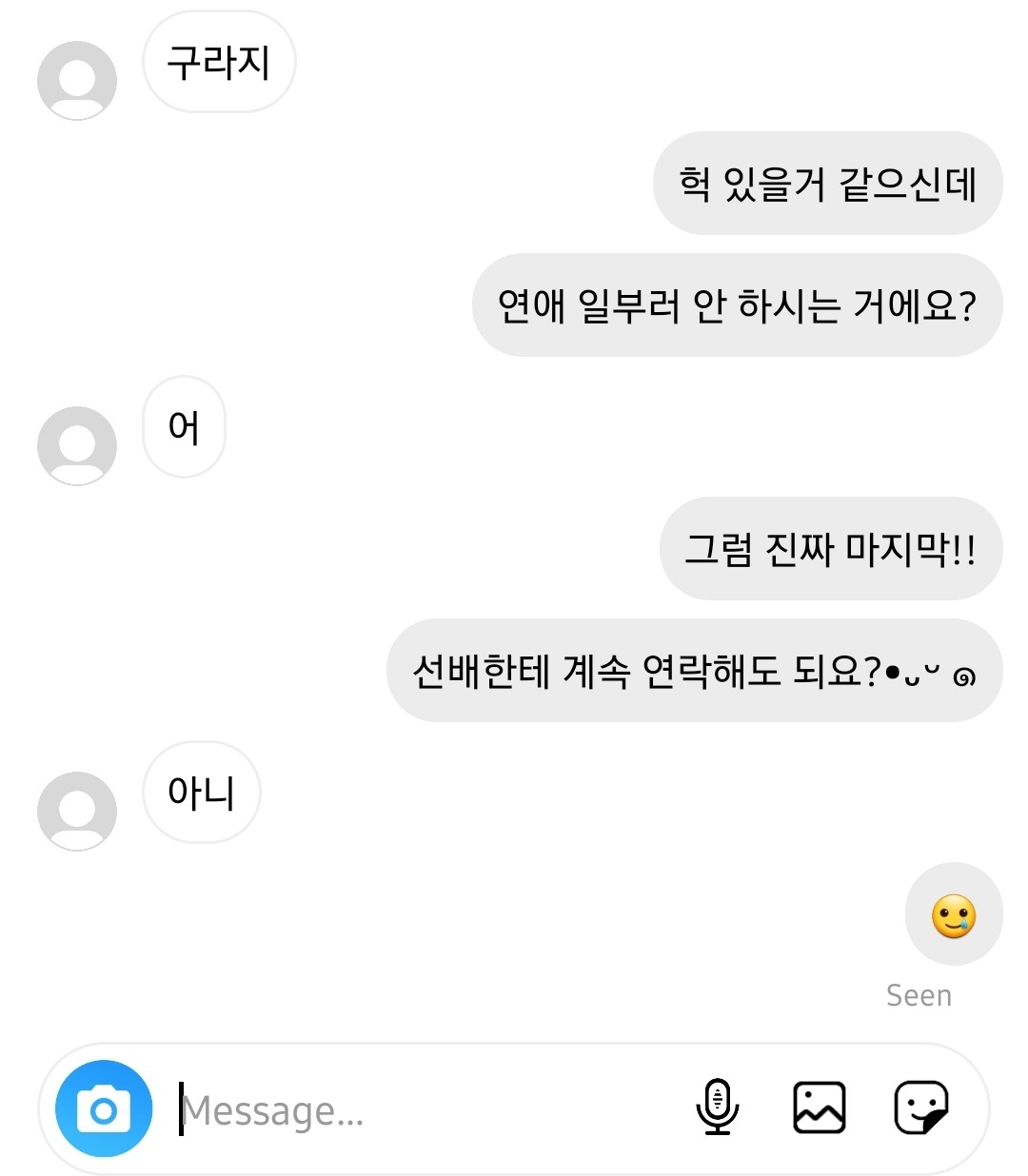This screenshot has width=1028, height=1176.
Task: Open the photo gallery picker
Action: 819,1108
